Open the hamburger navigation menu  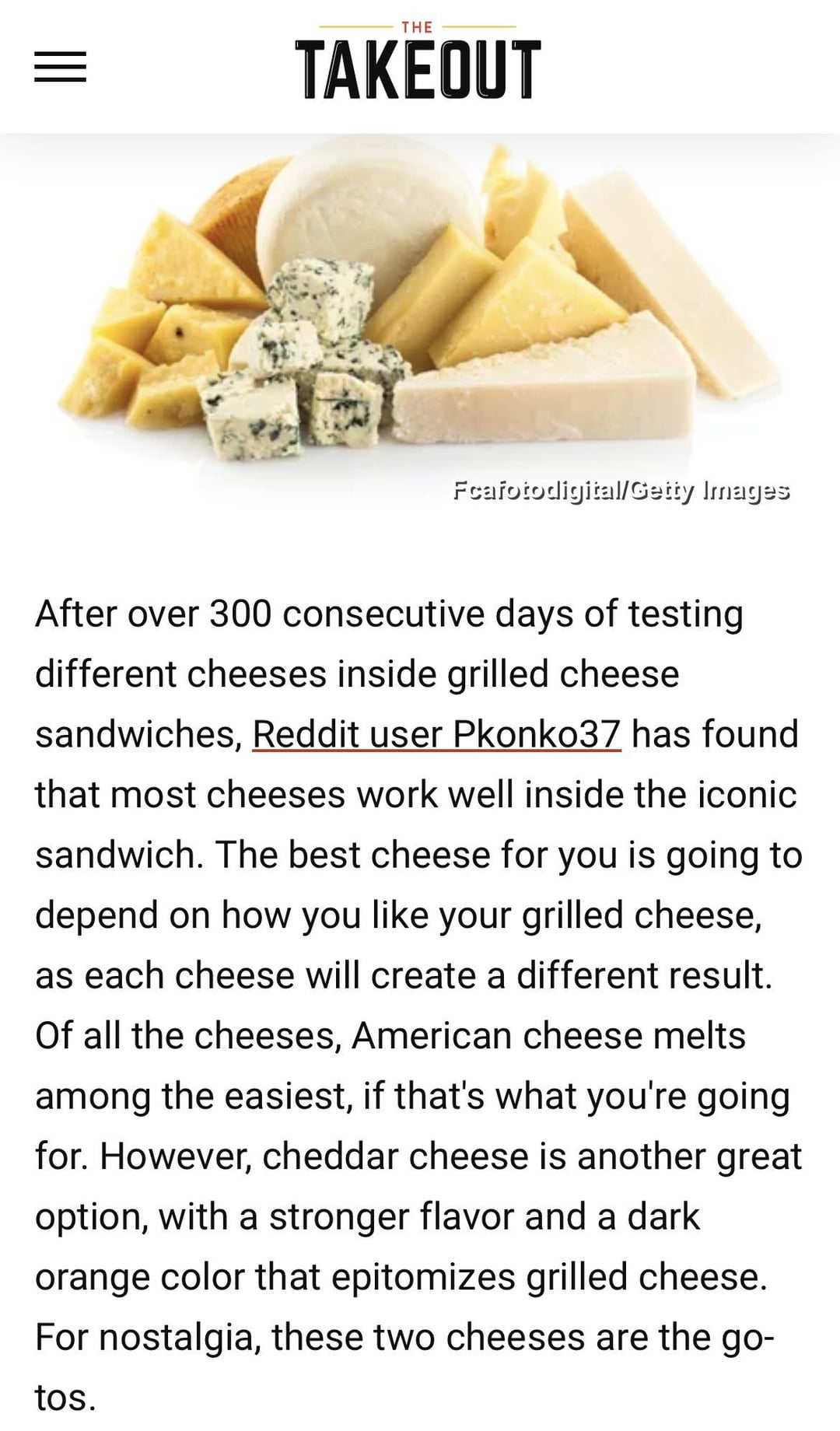[x=60, y=67]
